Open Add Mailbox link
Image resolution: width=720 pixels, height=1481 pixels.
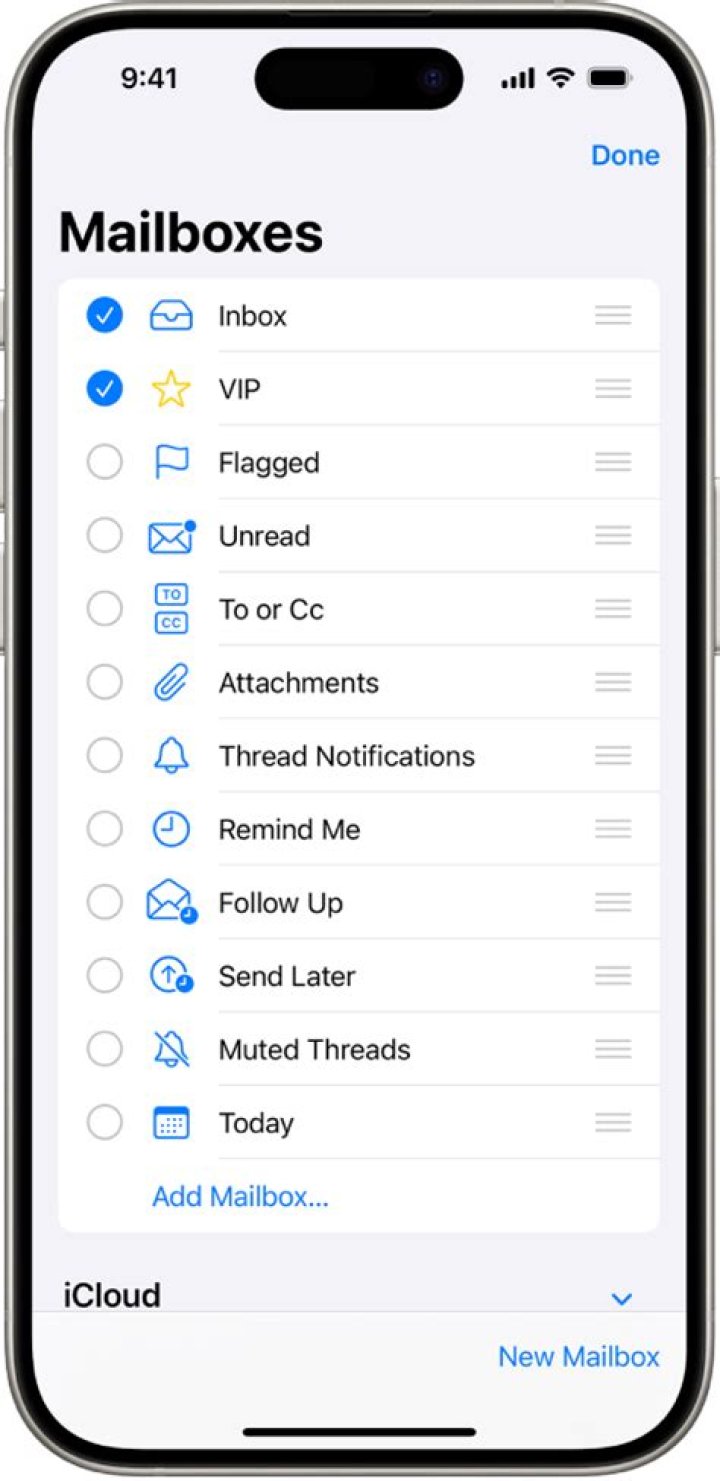[x=240, y=1197]
